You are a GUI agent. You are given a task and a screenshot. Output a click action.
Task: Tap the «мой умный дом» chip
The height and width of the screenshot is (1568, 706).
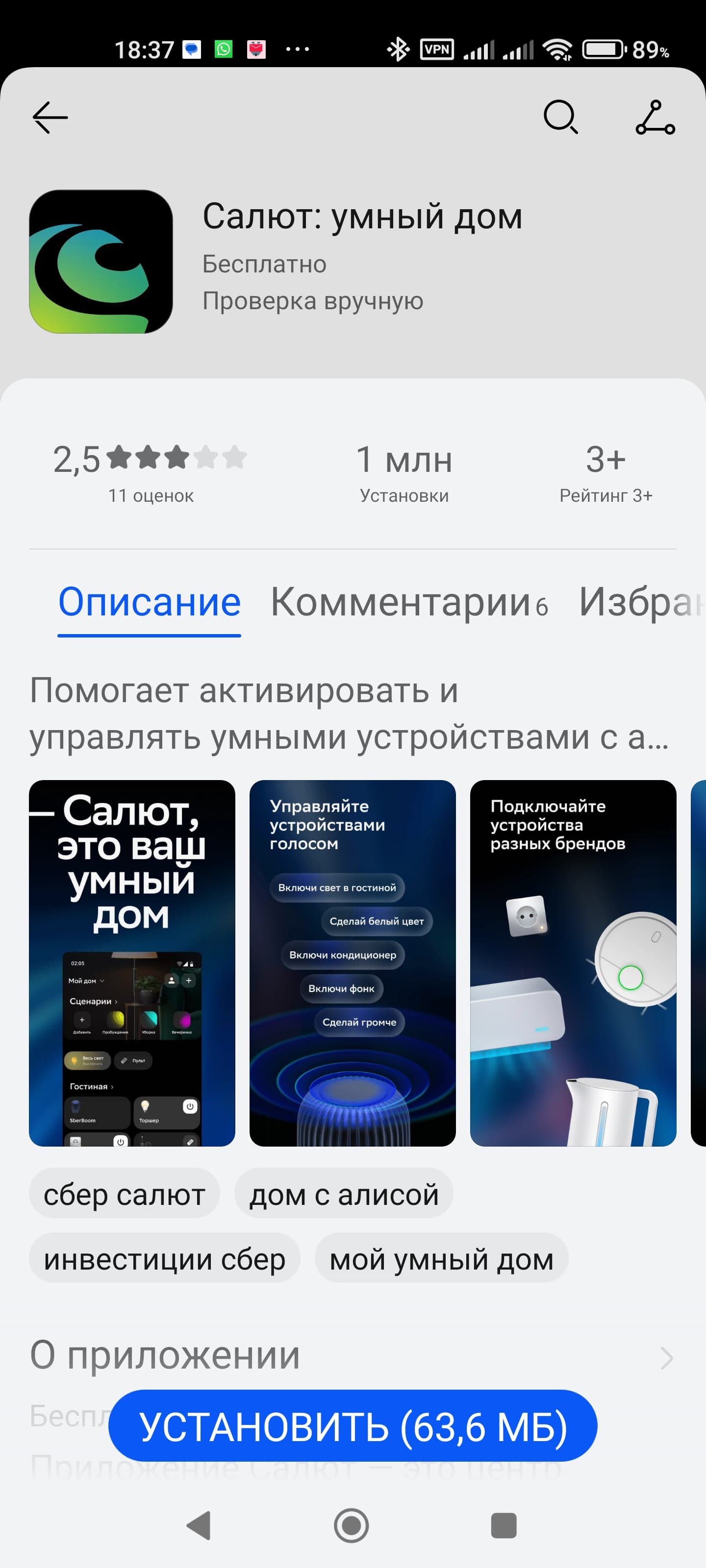pos(441,1259)
